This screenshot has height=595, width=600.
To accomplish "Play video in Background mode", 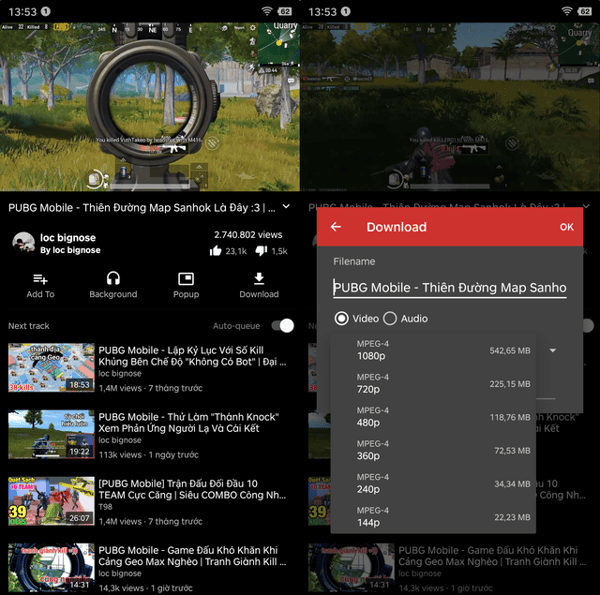I will click(x=113, y=284).
